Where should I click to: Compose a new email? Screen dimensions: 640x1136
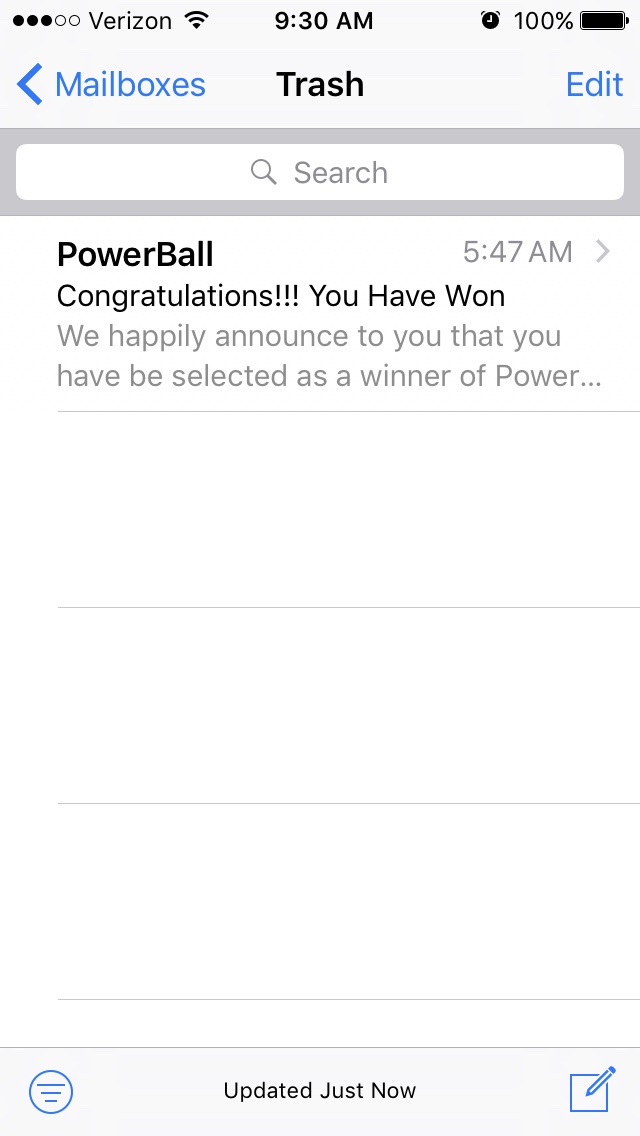coord(591,1089)
